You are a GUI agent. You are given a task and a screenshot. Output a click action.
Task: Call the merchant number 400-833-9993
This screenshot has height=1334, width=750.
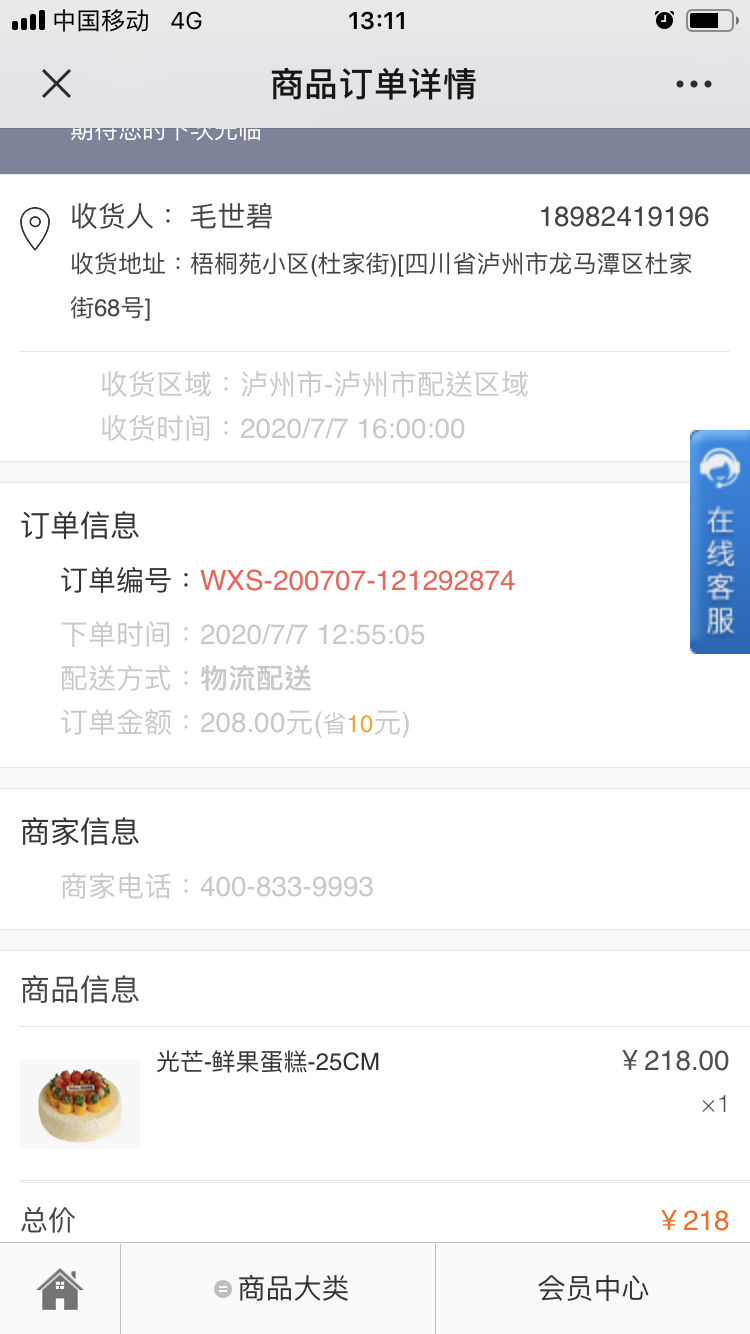287,887
